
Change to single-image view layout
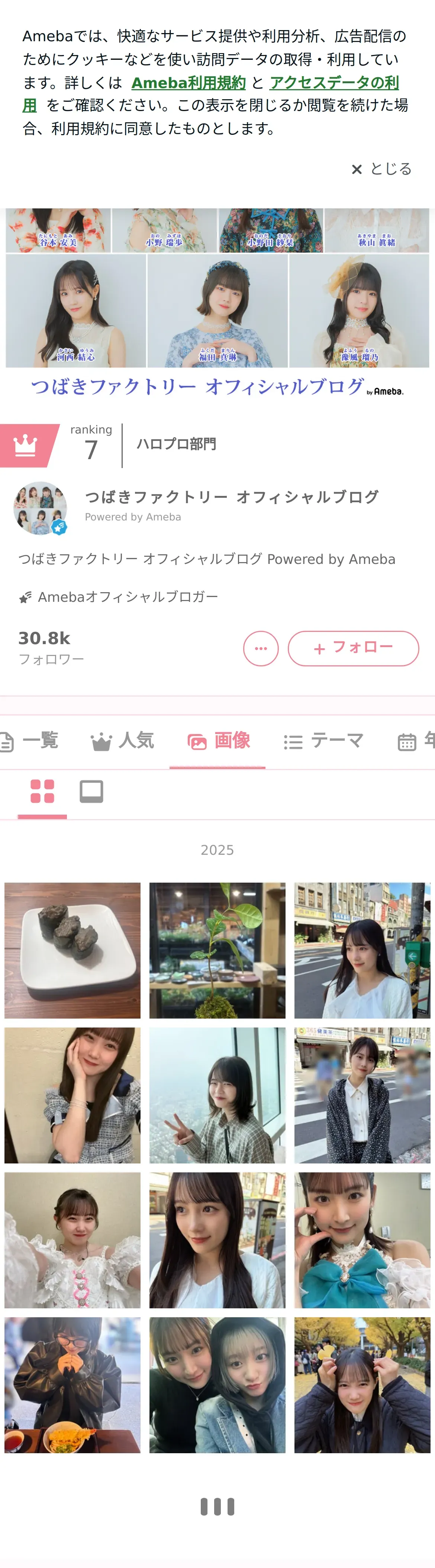[91, 791]
